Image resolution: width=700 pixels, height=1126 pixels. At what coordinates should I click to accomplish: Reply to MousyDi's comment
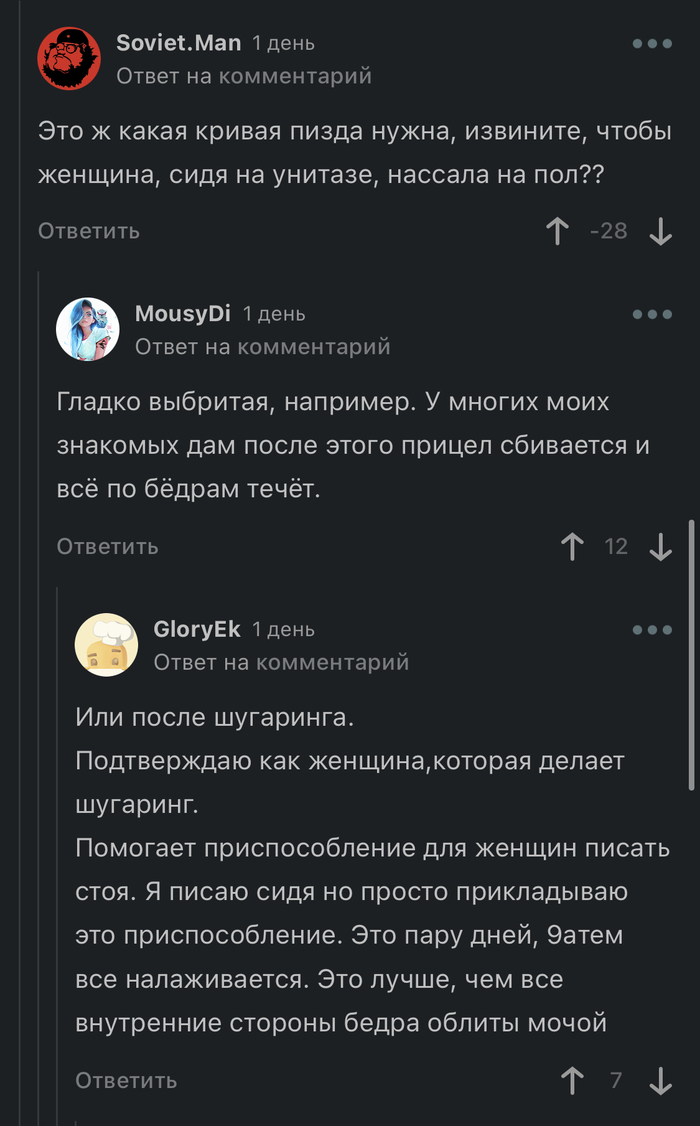coord(107,546)
